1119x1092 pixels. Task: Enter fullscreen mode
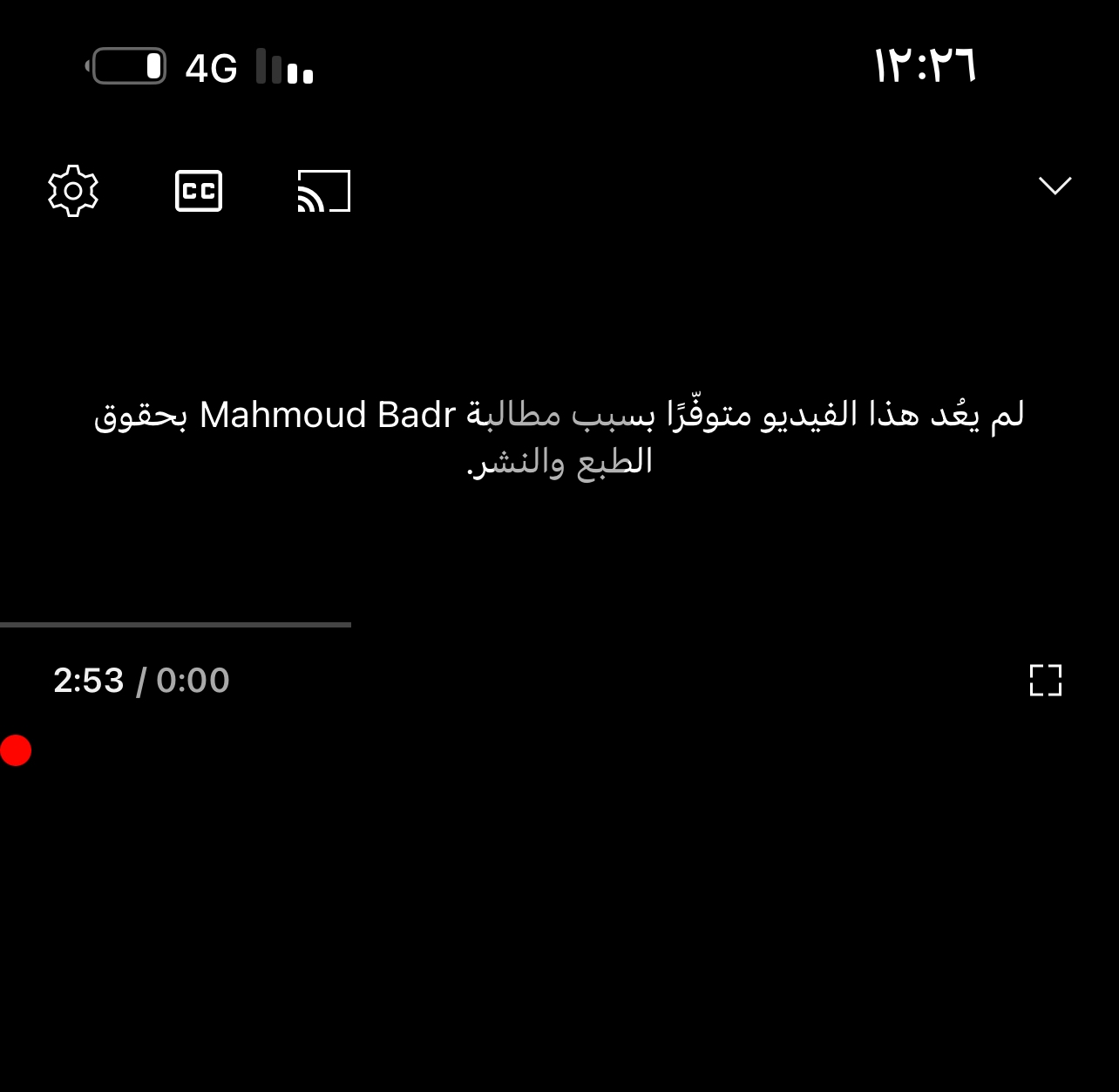[x=1045, y=681]
